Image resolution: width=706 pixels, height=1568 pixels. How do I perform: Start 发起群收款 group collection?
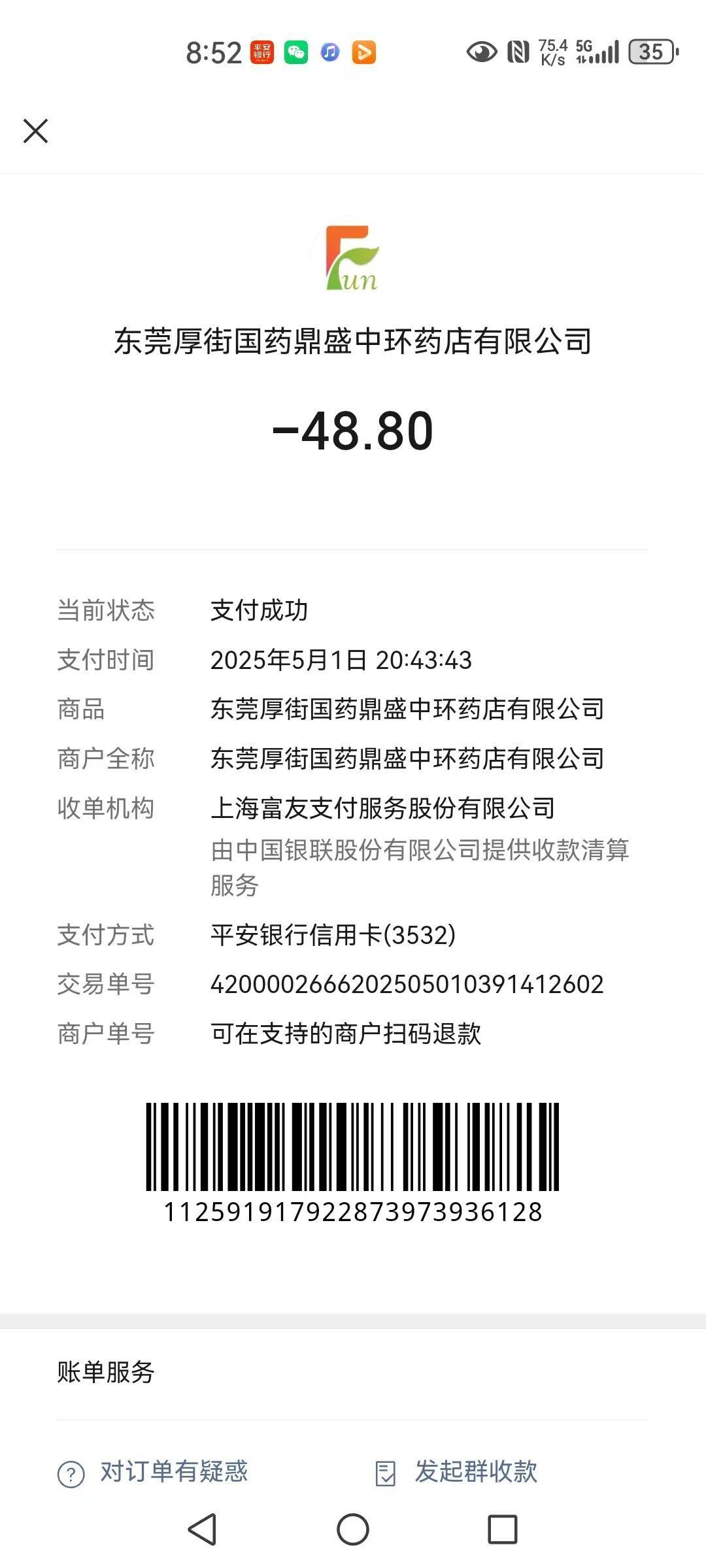(x=456, y=1472)
